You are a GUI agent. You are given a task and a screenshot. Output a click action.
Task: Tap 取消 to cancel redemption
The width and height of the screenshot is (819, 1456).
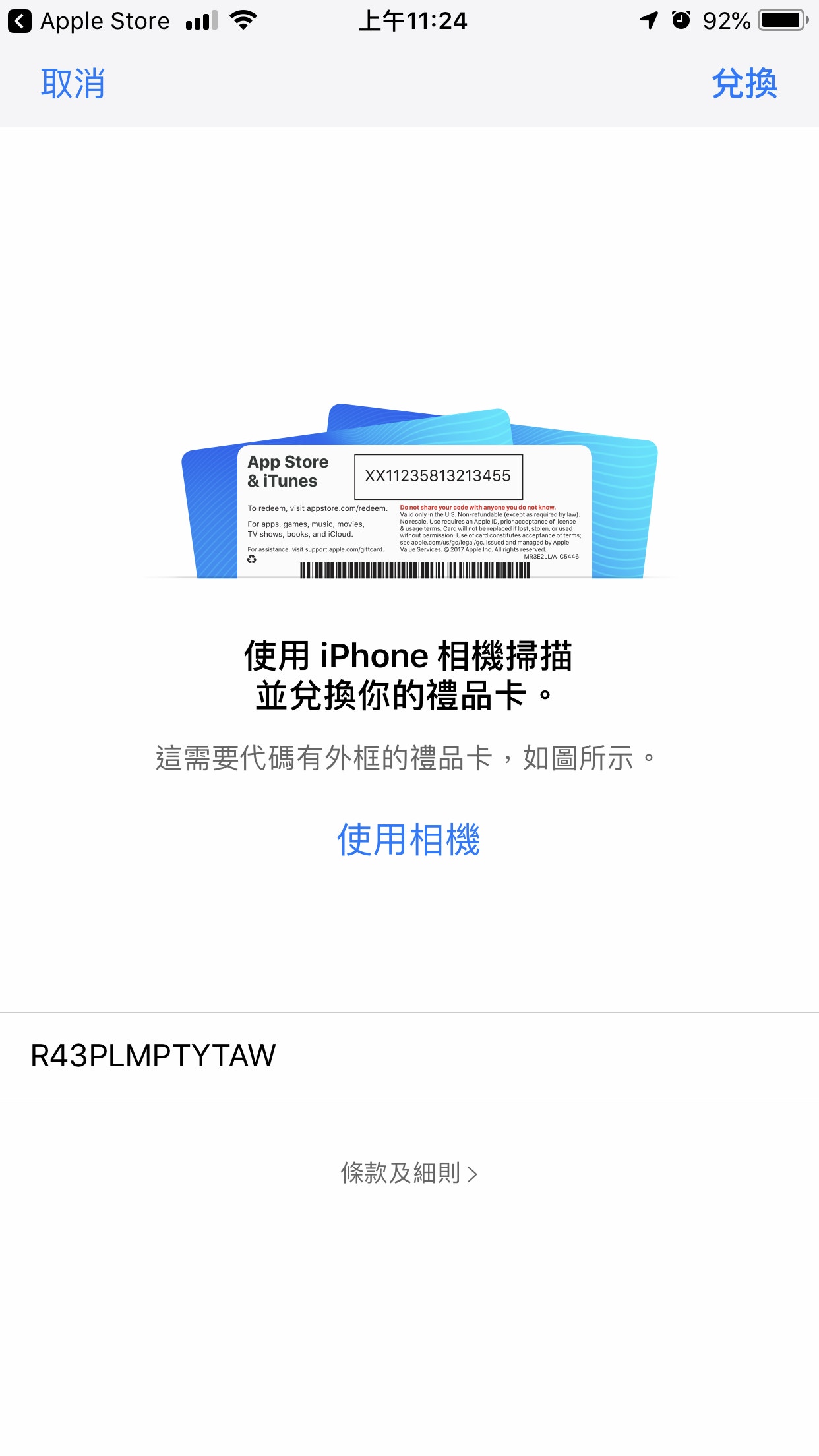[73, 84]
